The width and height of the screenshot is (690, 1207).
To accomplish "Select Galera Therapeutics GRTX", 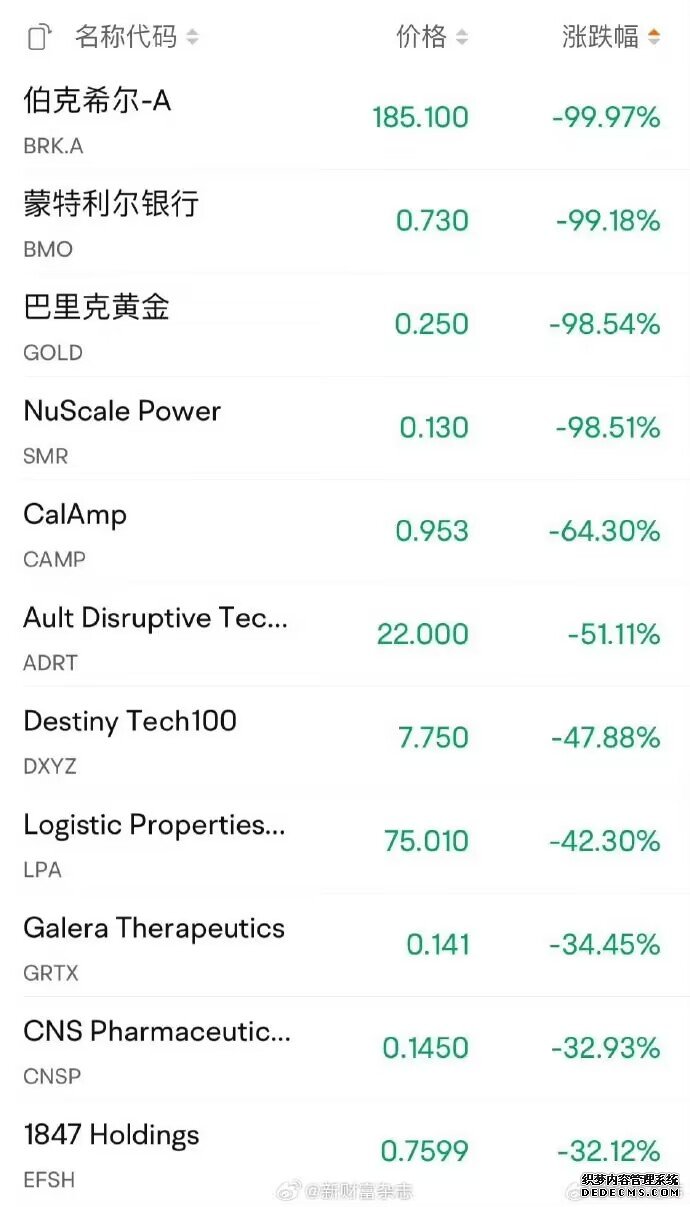I will 345,946.
